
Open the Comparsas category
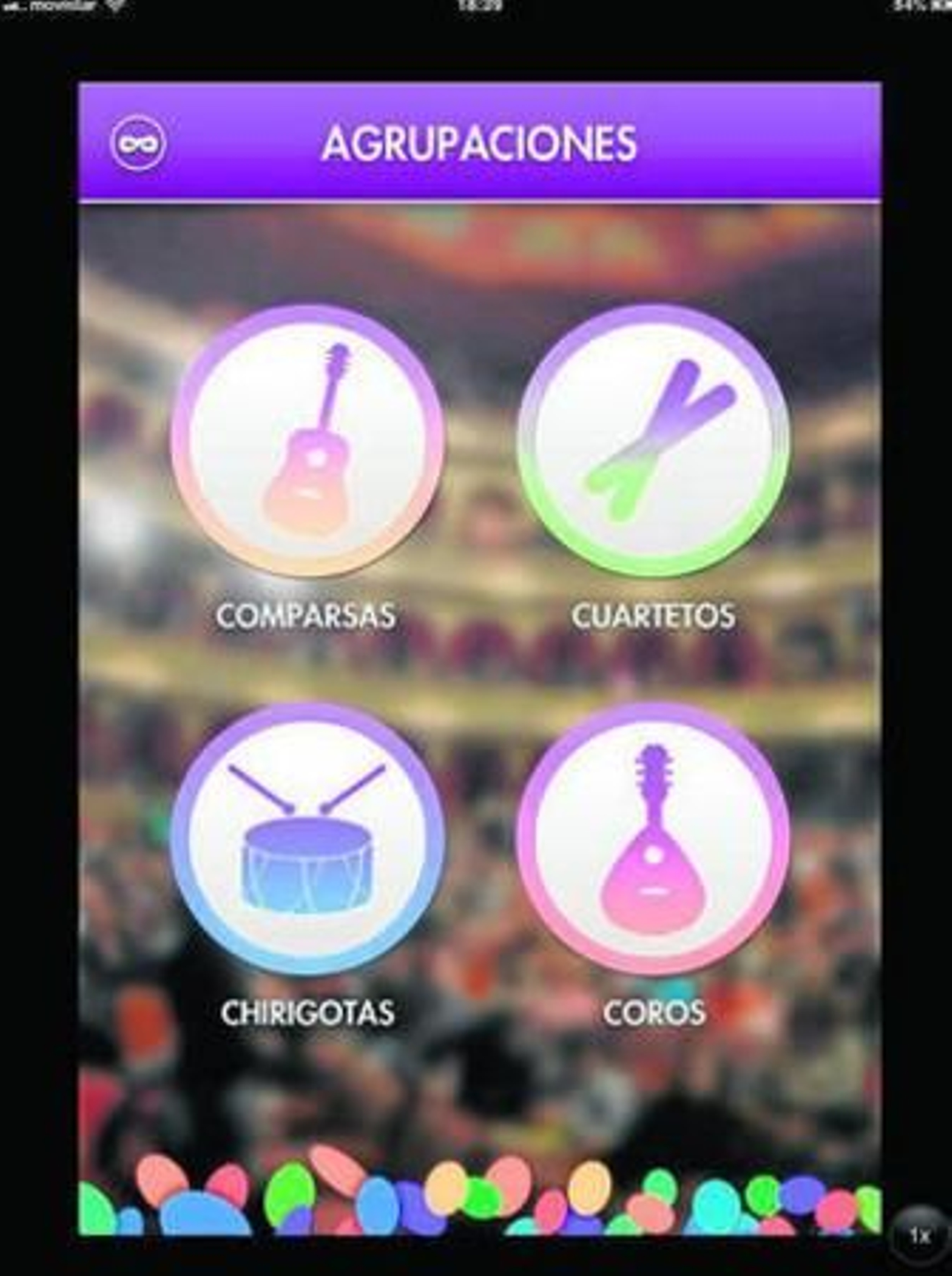(x=307, y=441)
